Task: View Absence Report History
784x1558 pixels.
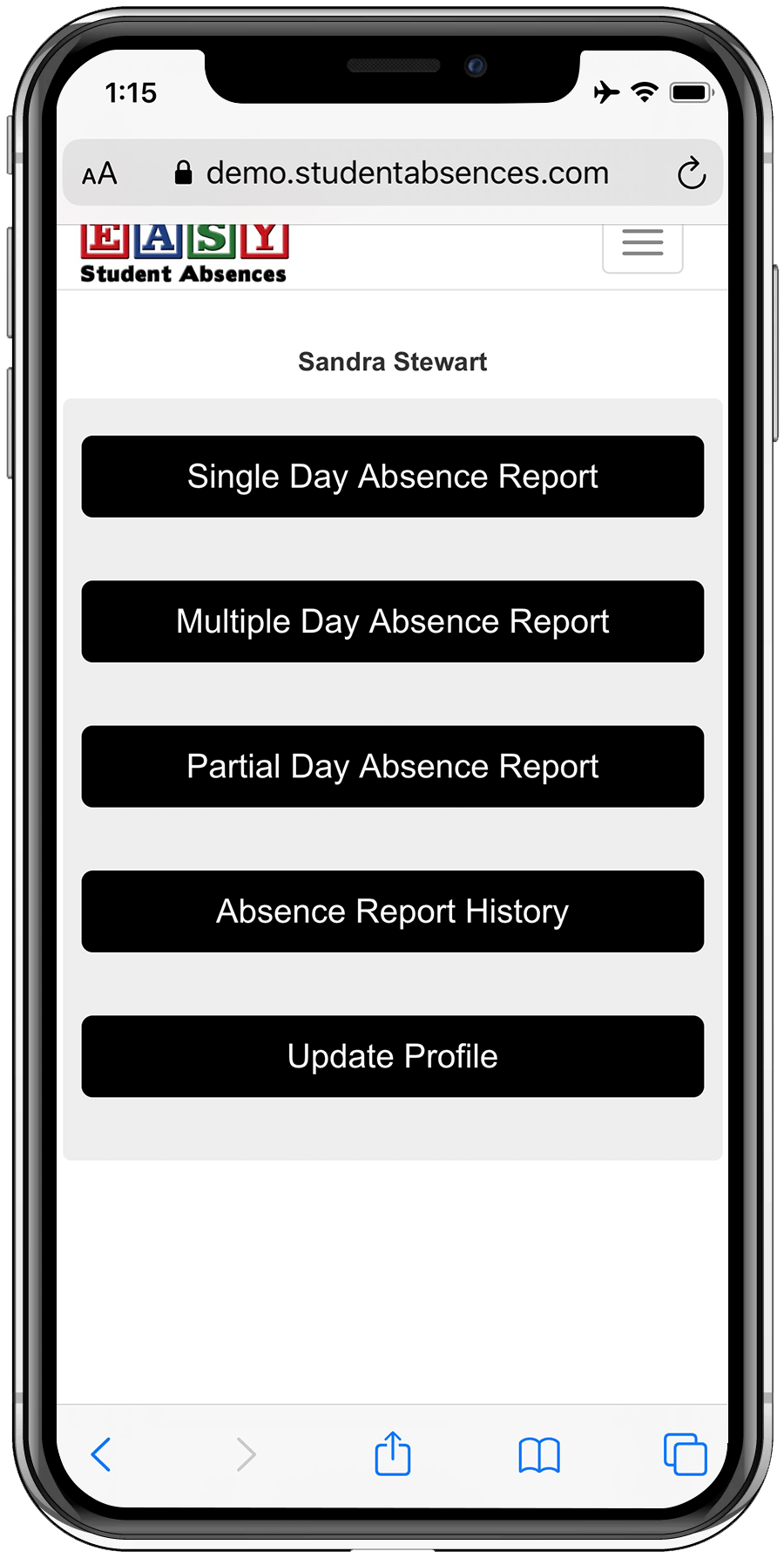Action: (x=393, y=911)
